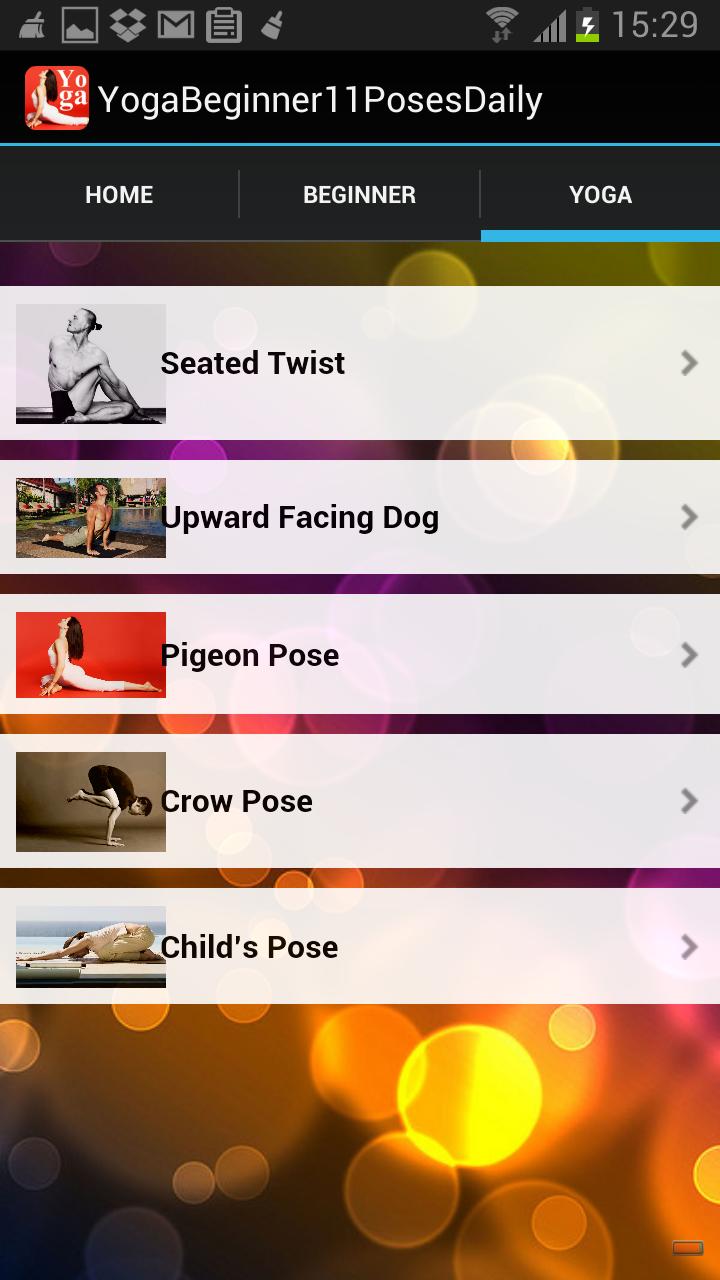Tap the Seated Twist thumbnail image
The height and width of the screenshot is (1280, 720).
pyautogui.click(x=90, y=363)
